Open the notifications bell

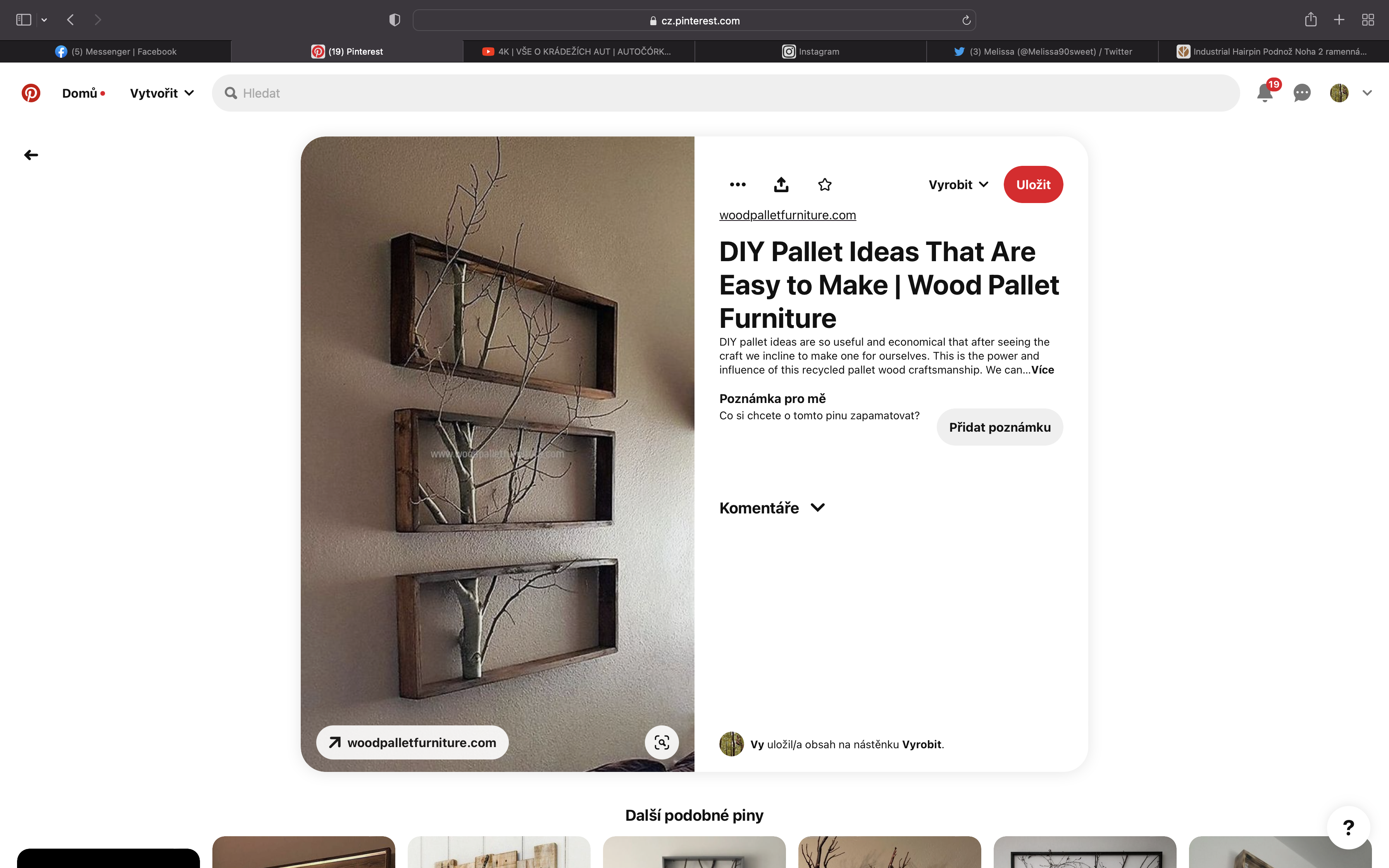tap(1265, 93)
